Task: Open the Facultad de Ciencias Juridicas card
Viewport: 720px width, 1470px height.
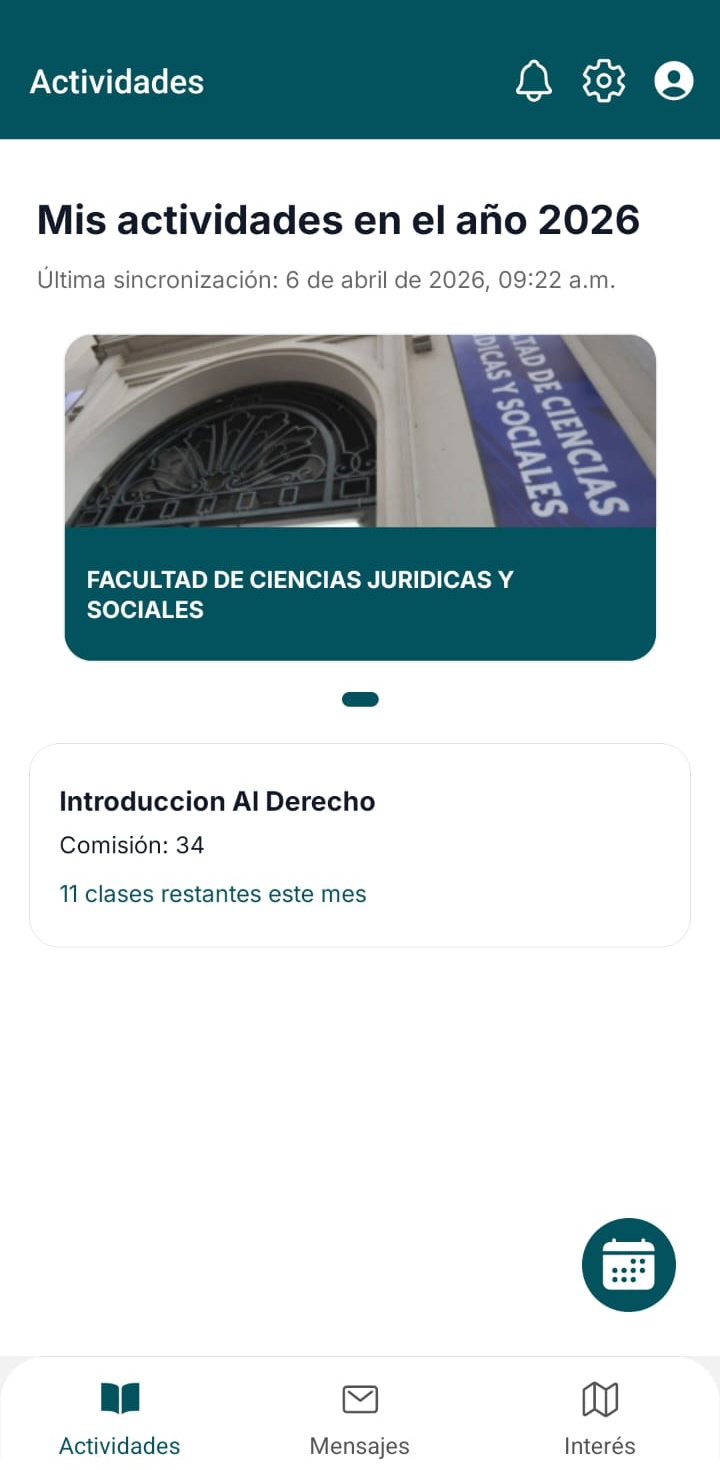Action: pyautogui.click(x=360, y=497)
